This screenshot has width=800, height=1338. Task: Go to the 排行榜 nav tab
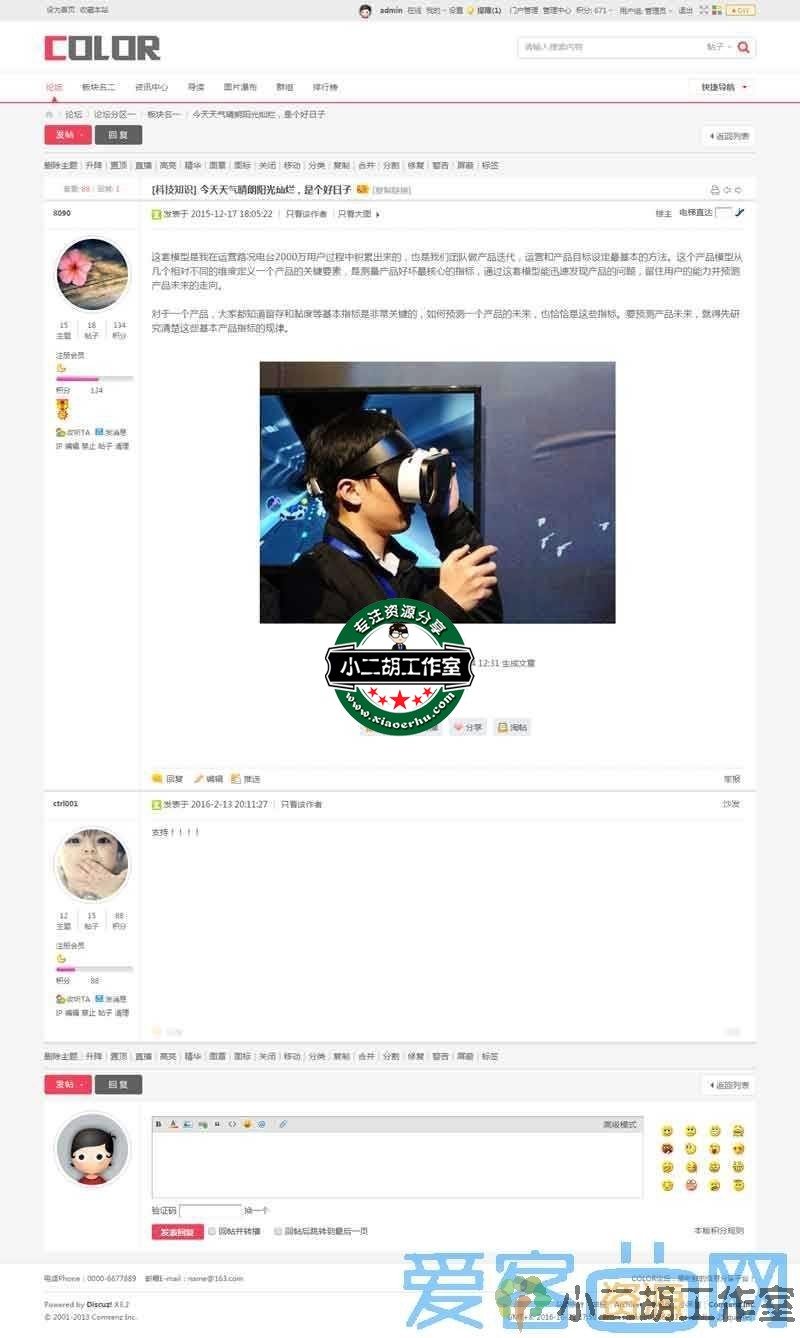click(x=325, y=87)
